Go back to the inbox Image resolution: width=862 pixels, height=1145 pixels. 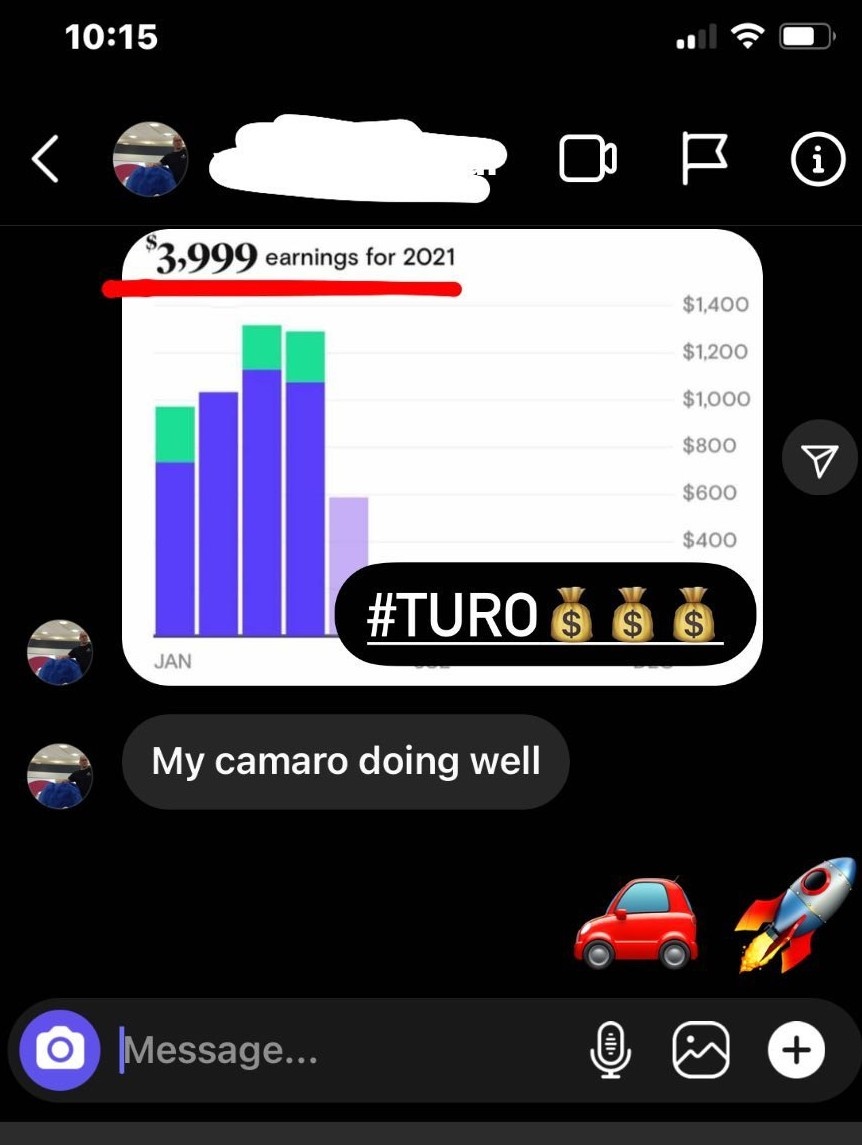(x=45, y=160)
